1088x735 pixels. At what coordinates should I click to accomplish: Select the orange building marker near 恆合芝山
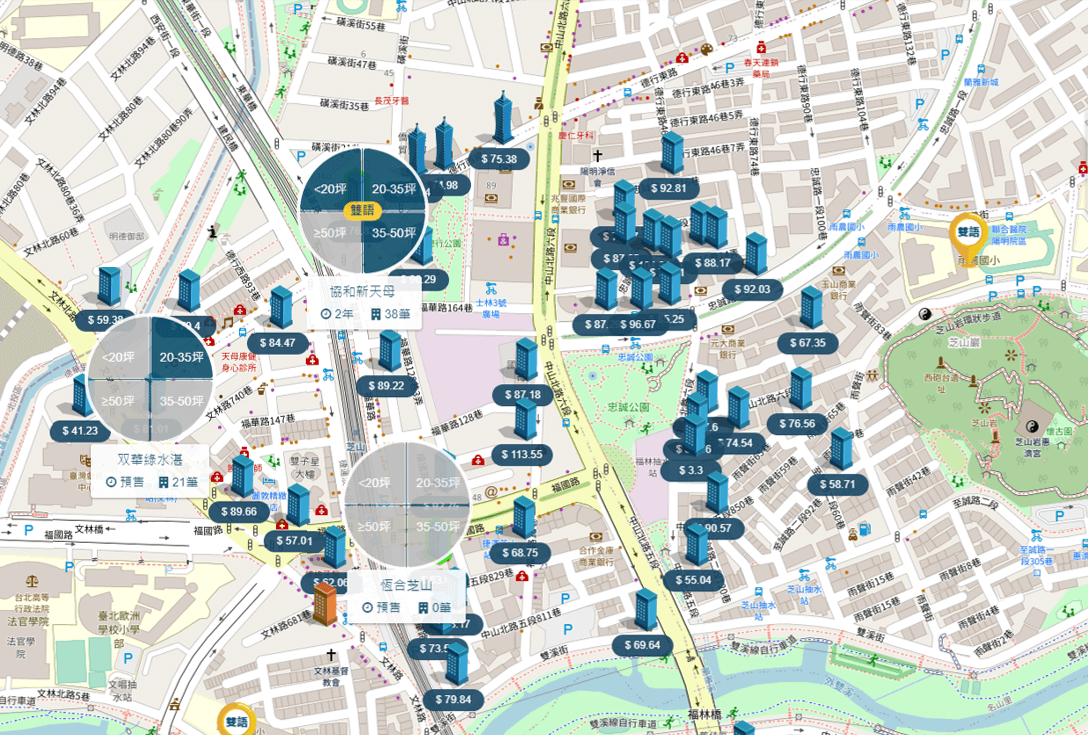coord(324,603)
